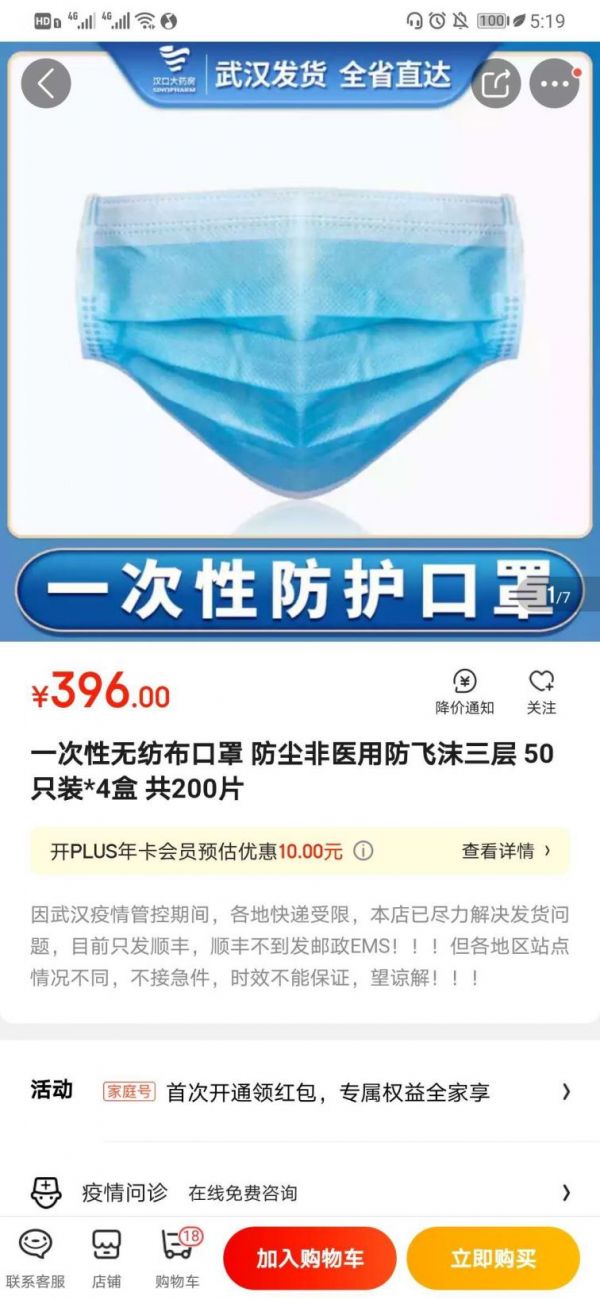600x1300 pixels.
Task: Contact customer service via 联系客服
Action: (x=35, y=1258)
